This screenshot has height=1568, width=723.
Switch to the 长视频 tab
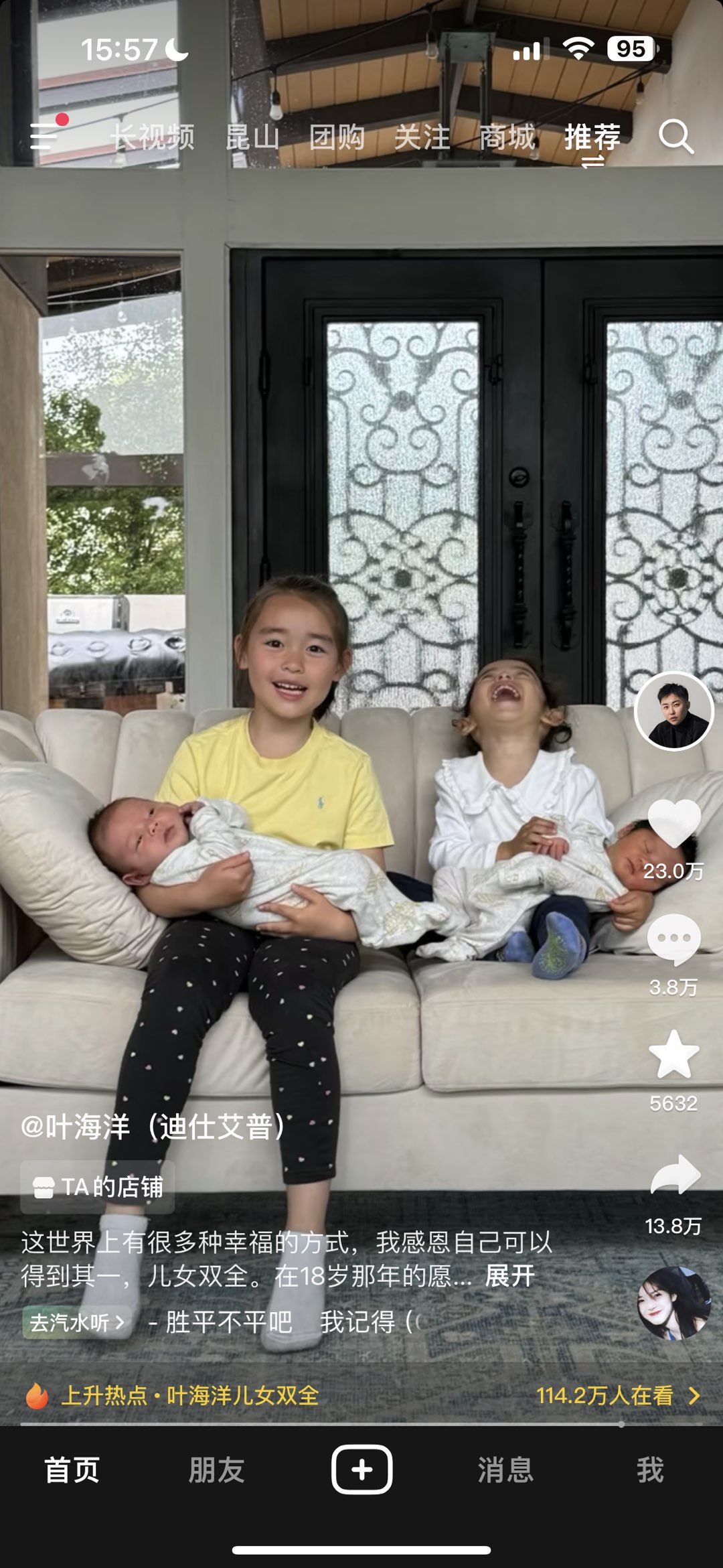tap(153, 137)
